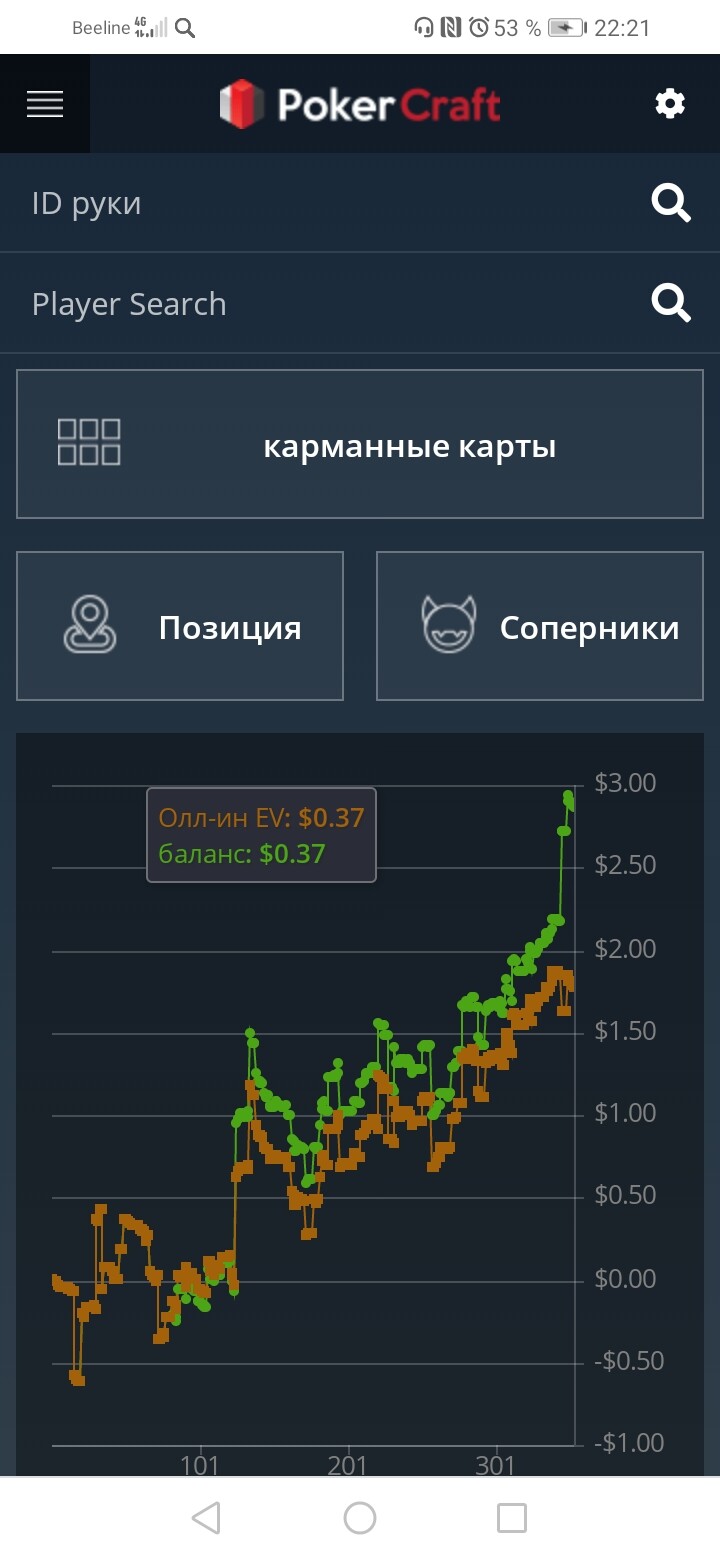Go back using system navigation

click(206, 1518)
